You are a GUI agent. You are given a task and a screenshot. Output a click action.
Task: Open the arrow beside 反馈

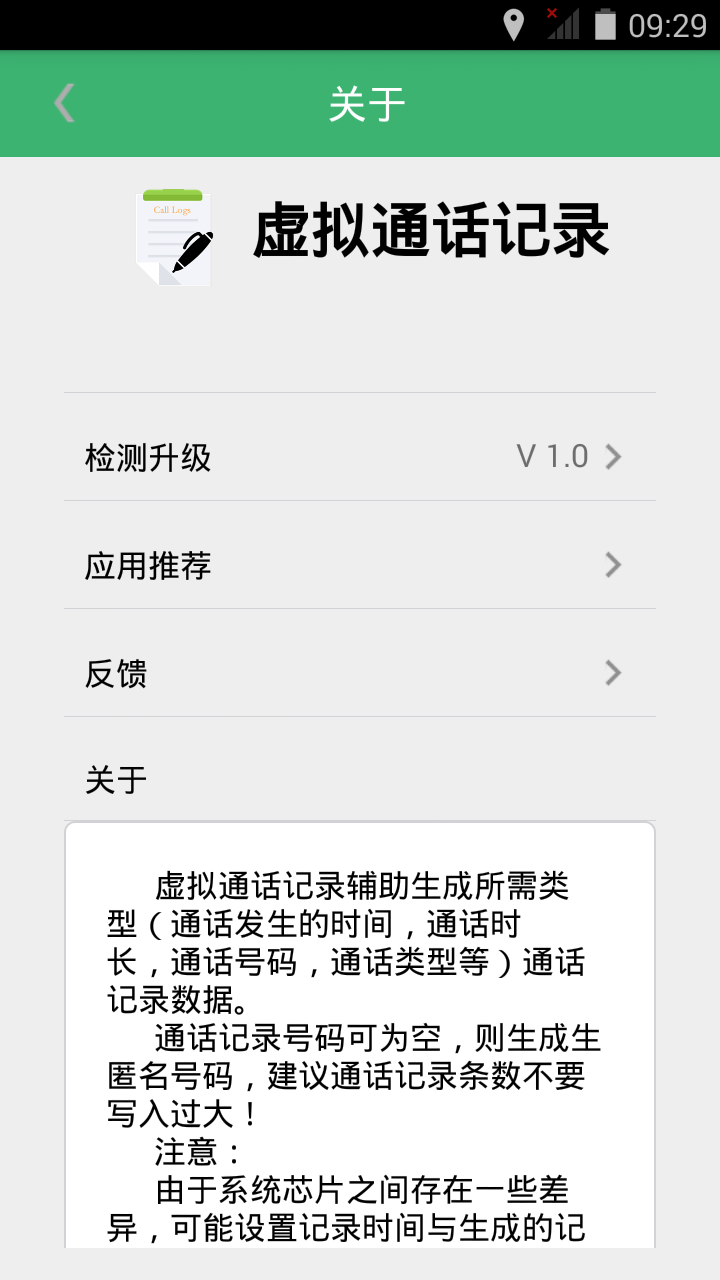[x=612, y=673]
